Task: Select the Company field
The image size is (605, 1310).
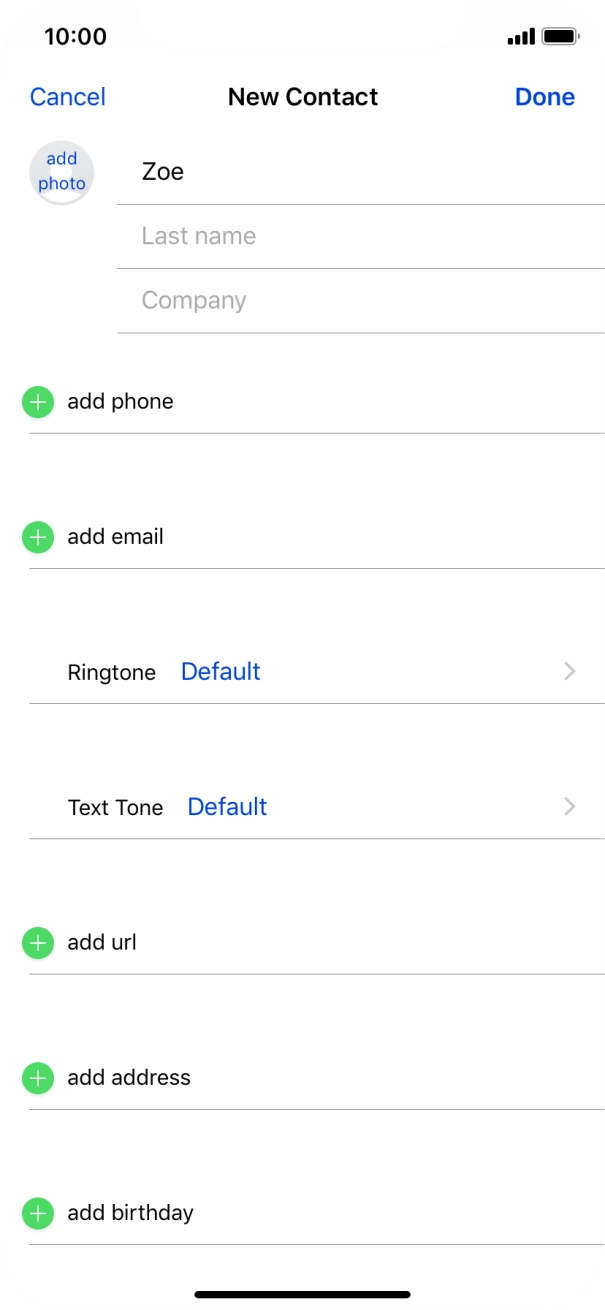Action: coord(360,300)
